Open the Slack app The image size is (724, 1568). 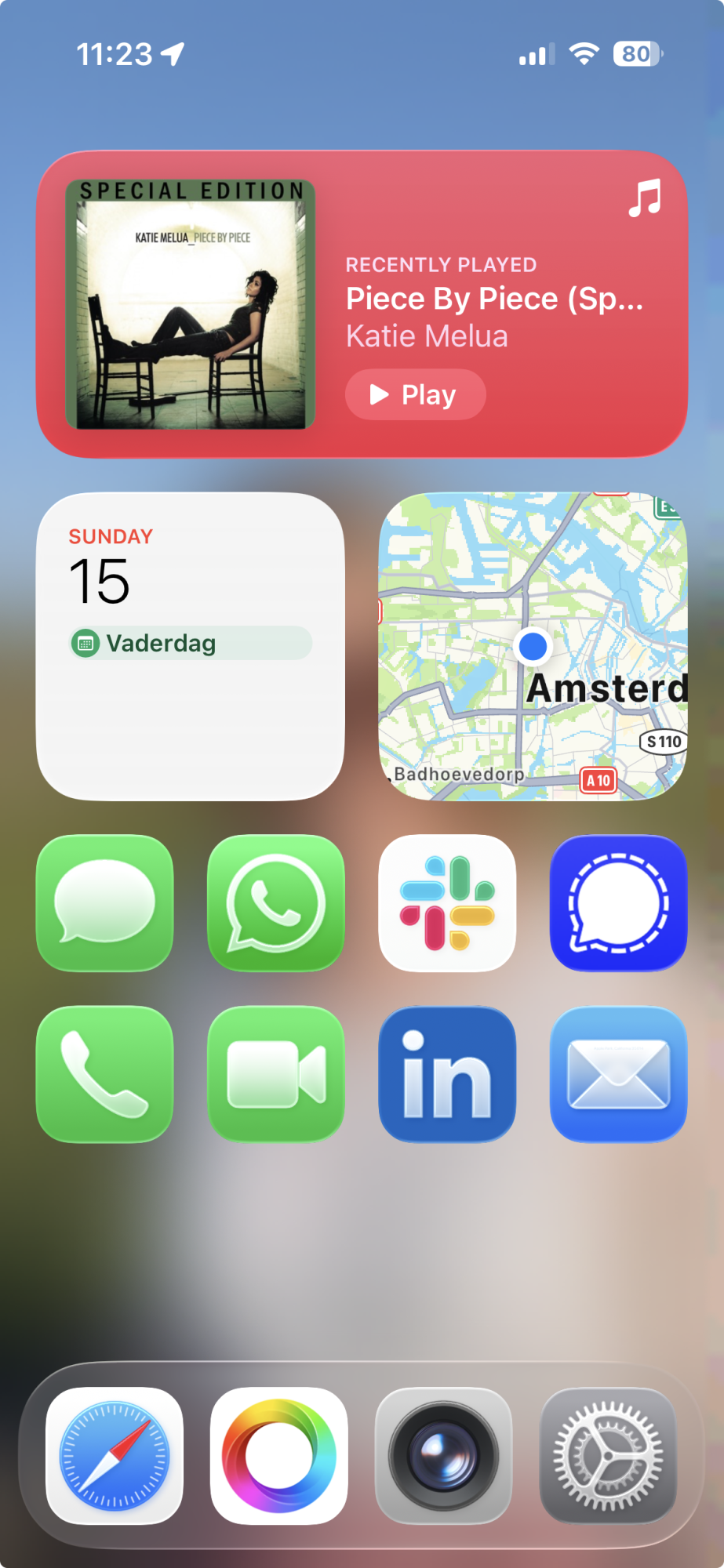(447, 903)
